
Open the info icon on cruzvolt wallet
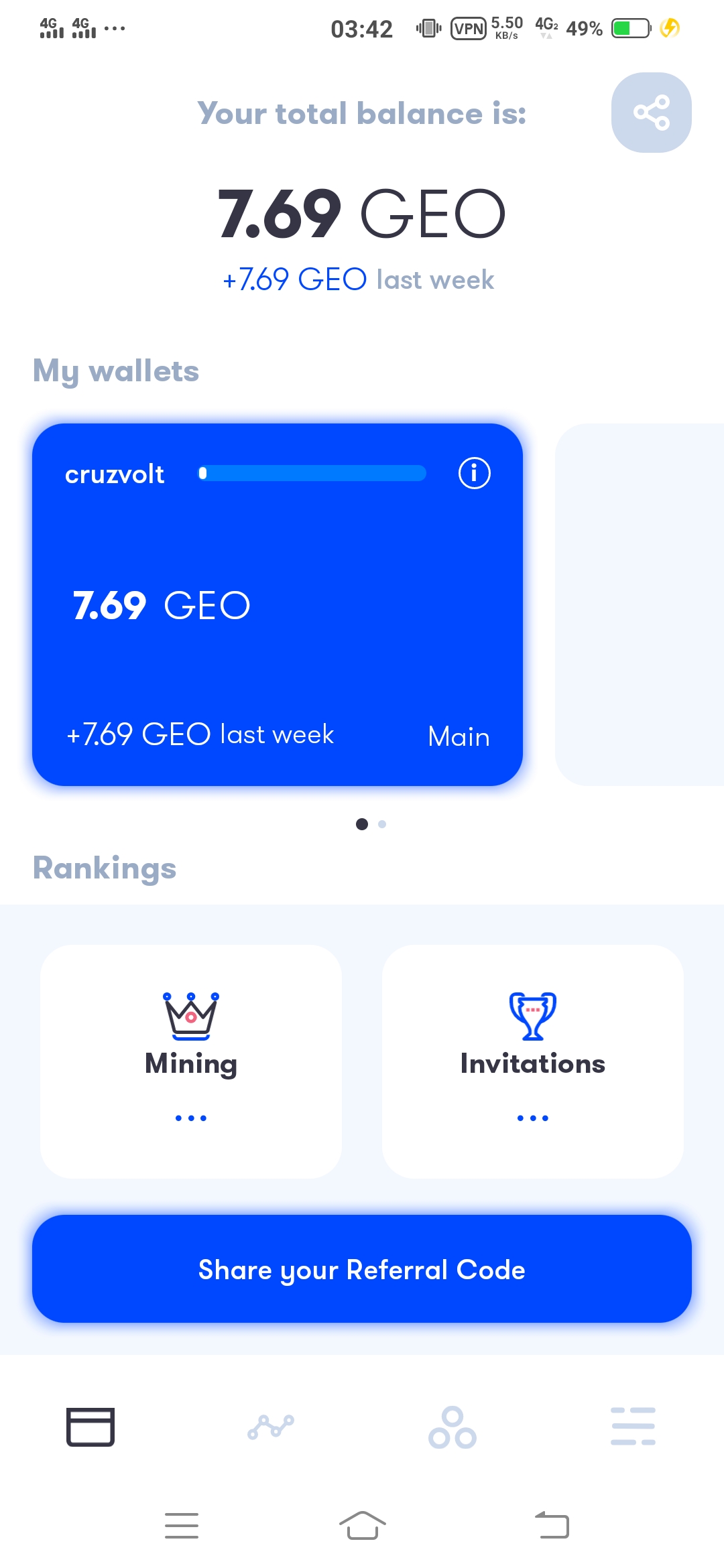coord(474,473)
